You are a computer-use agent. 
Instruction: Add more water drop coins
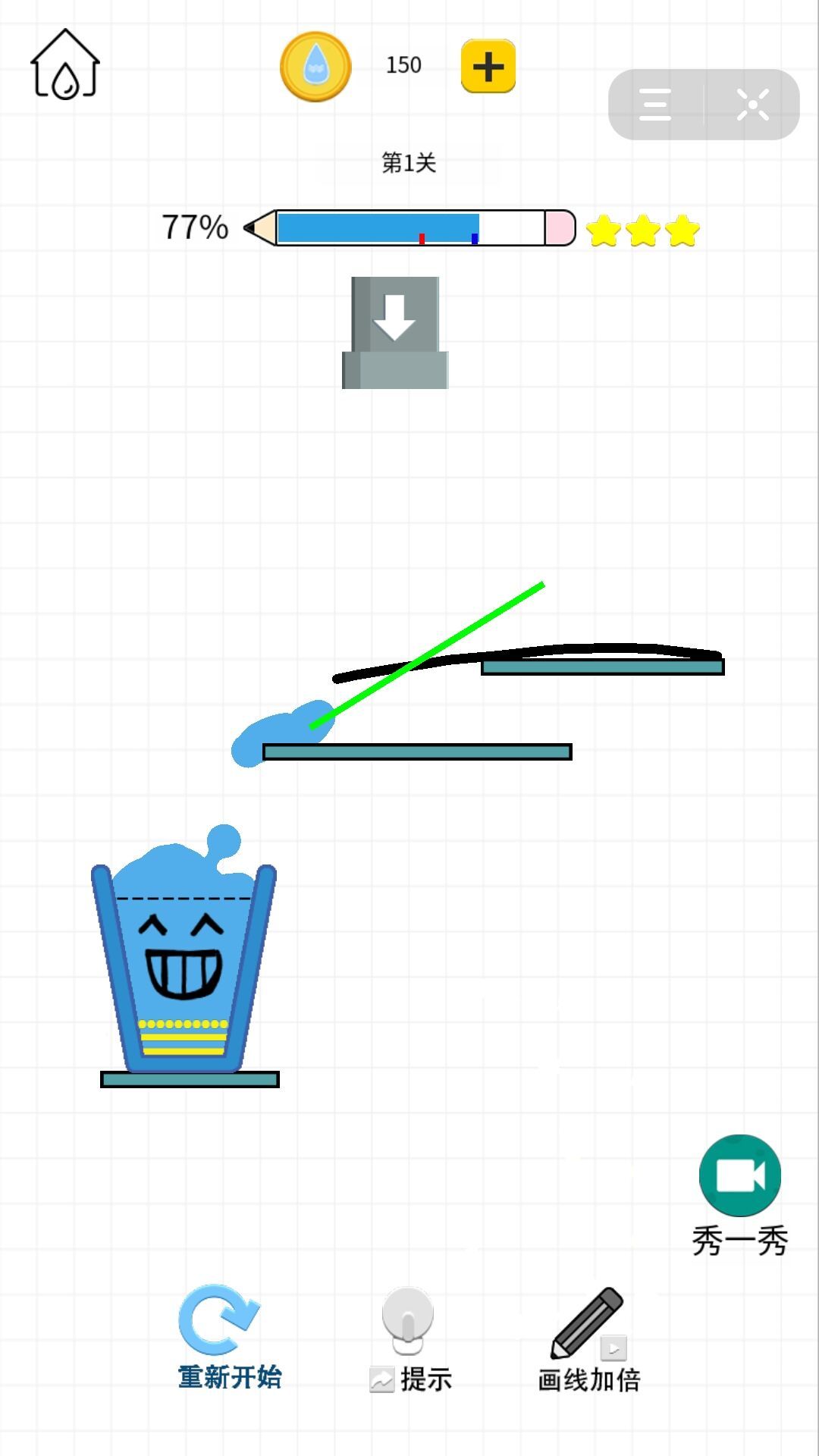click(488, 67)
